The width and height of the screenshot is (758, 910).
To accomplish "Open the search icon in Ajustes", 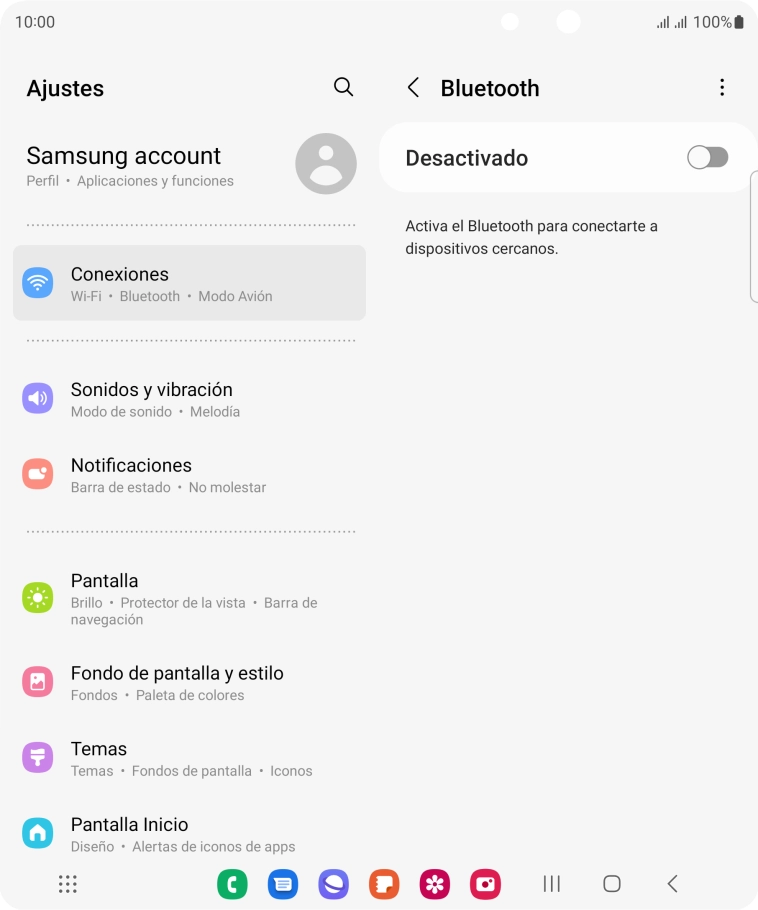I will [x=343, y=88].
